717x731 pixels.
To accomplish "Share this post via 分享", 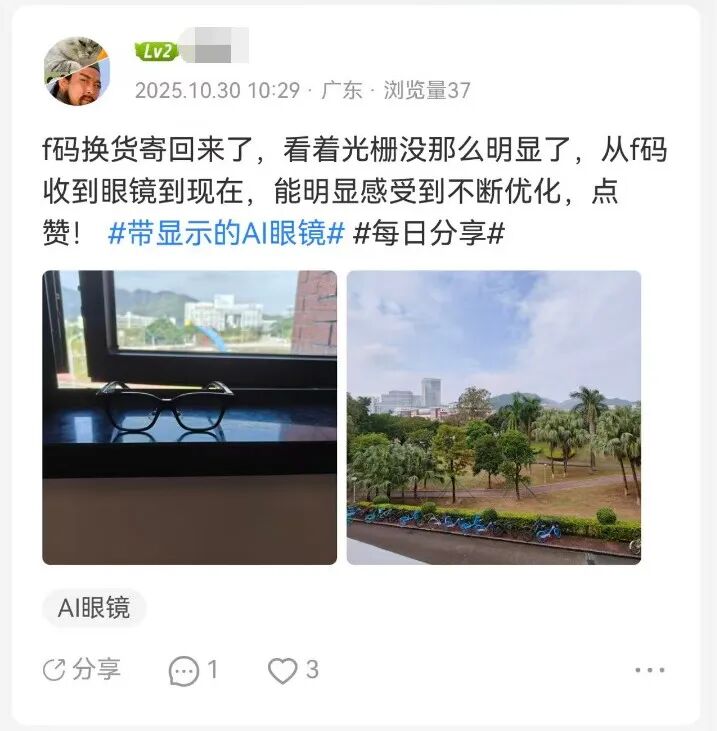I will pyautogui.click(x=82, y=670).
